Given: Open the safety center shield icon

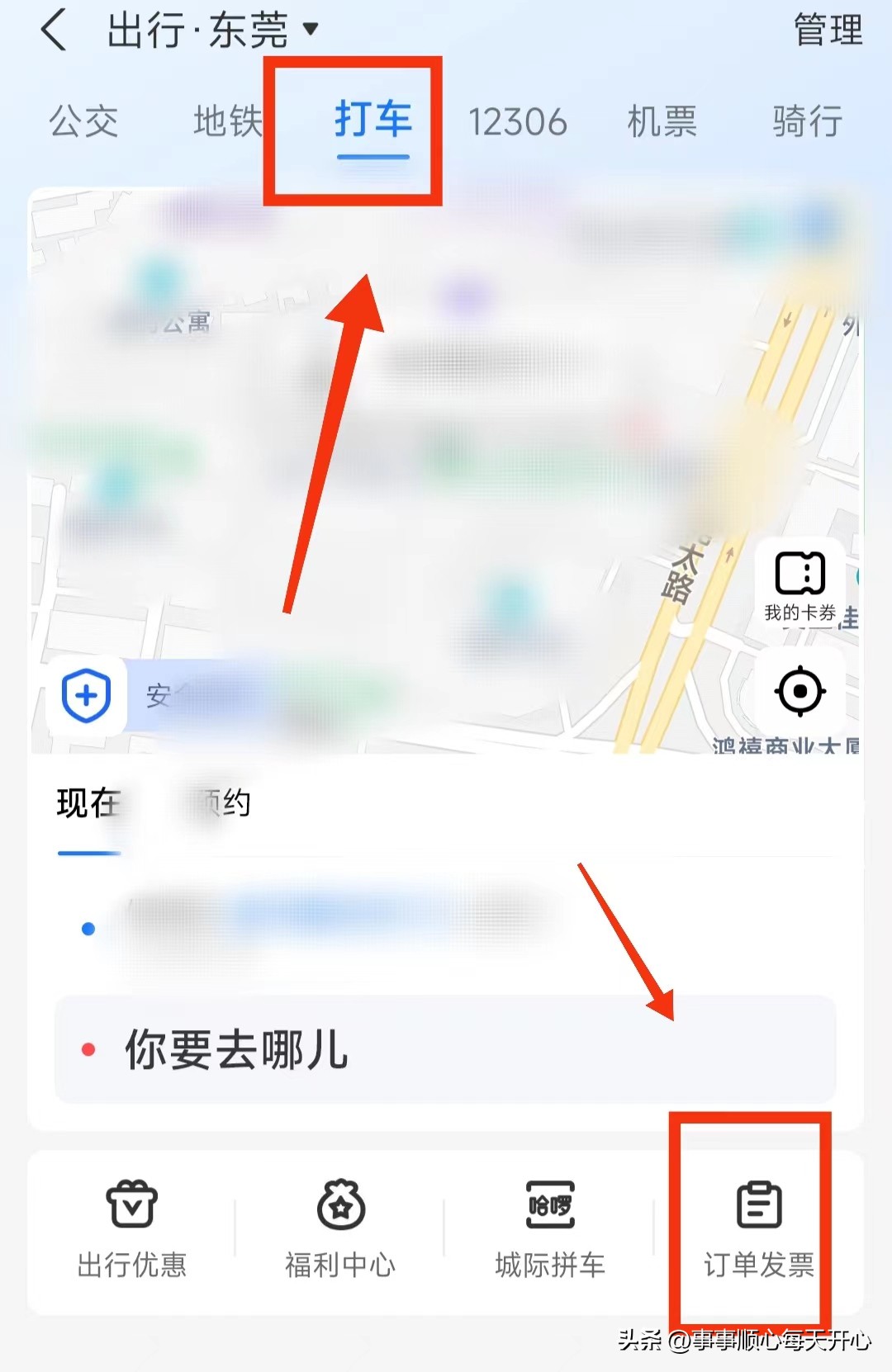Looking at the screenshot, I should click(85, 694).
